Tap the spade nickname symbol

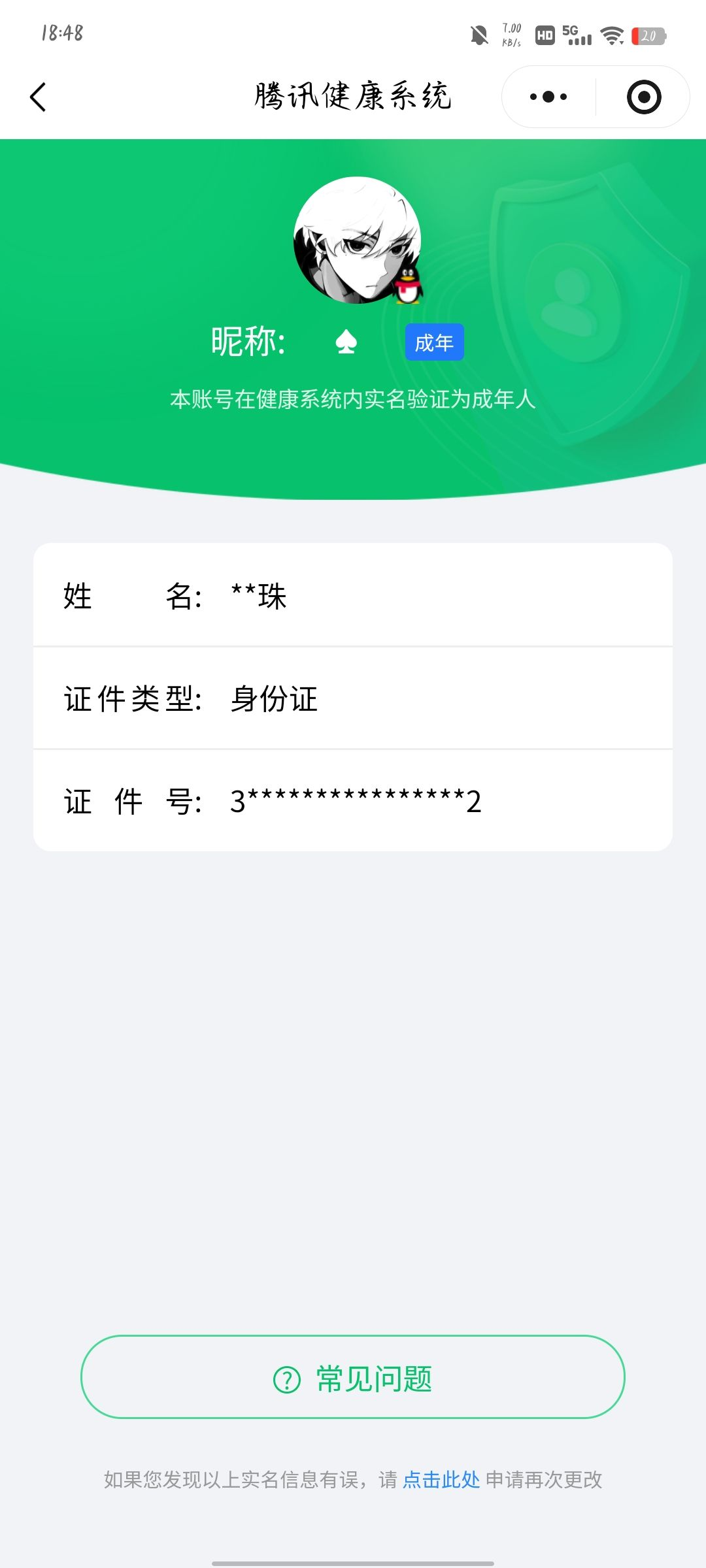click(x=346, y=341)
